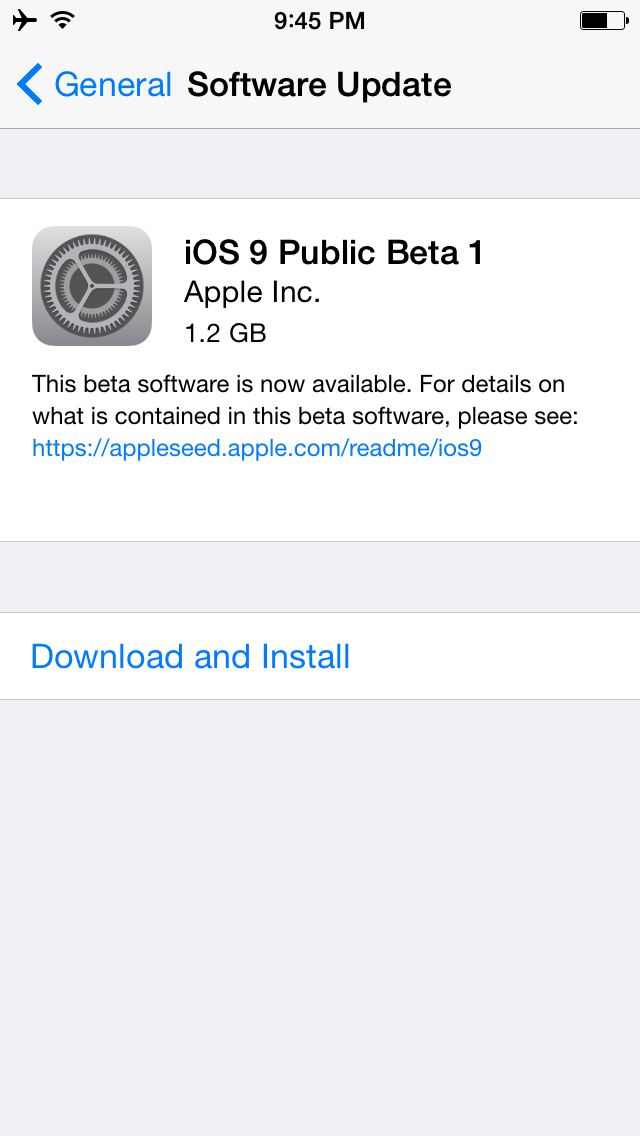Viewport: 640px width, 1136px height.
Task: Open the appleseed.apple.com readme link
Action: point(257,448)
